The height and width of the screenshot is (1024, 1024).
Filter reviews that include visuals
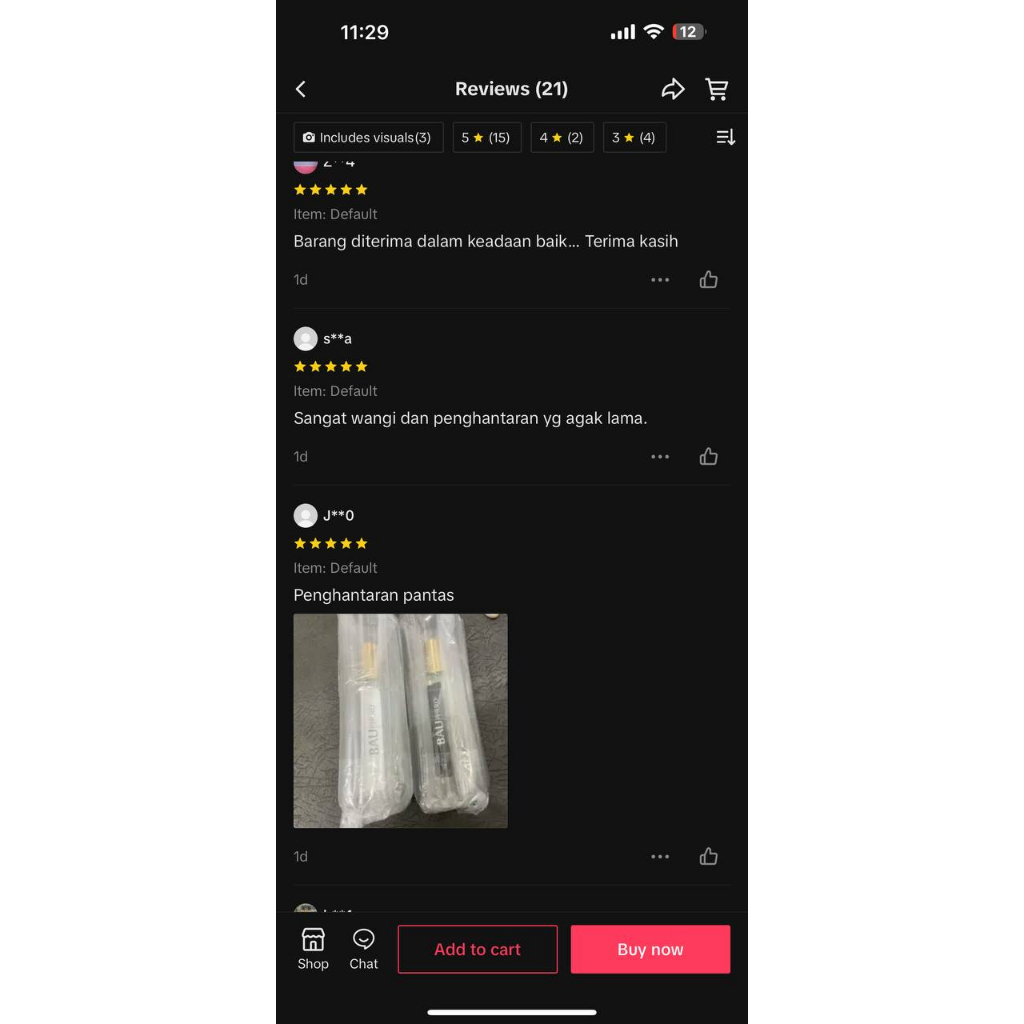point(368,138)
